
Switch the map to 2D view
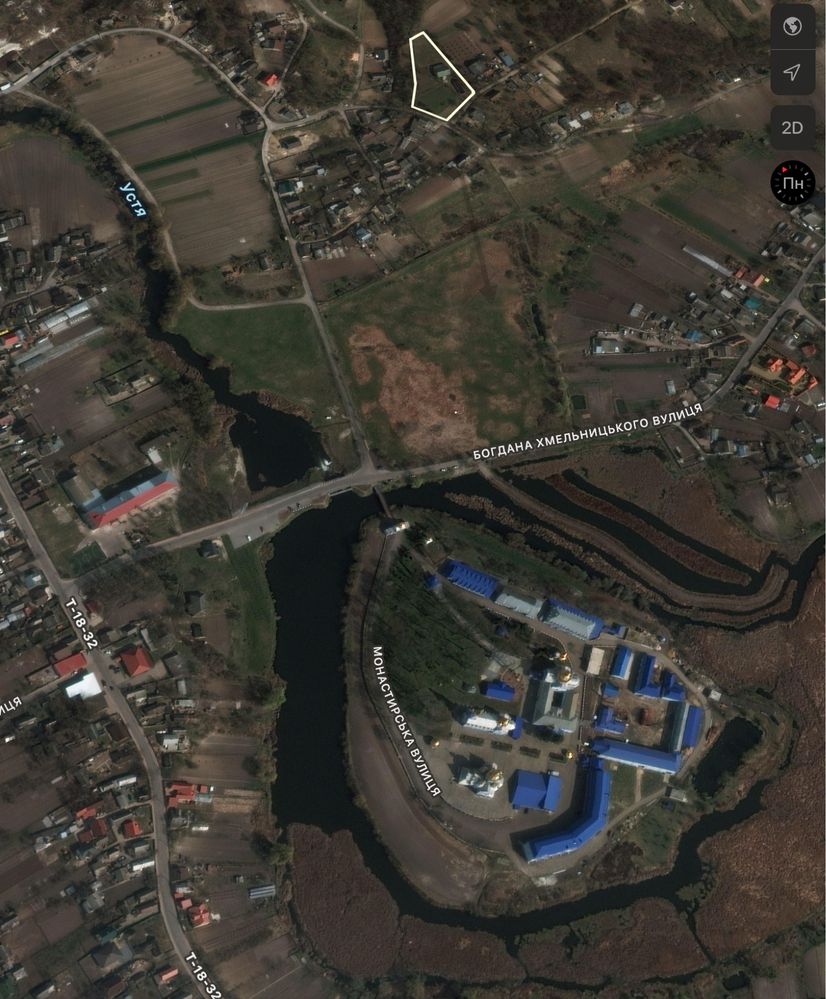pyautogui.click(x=792, y=128)
